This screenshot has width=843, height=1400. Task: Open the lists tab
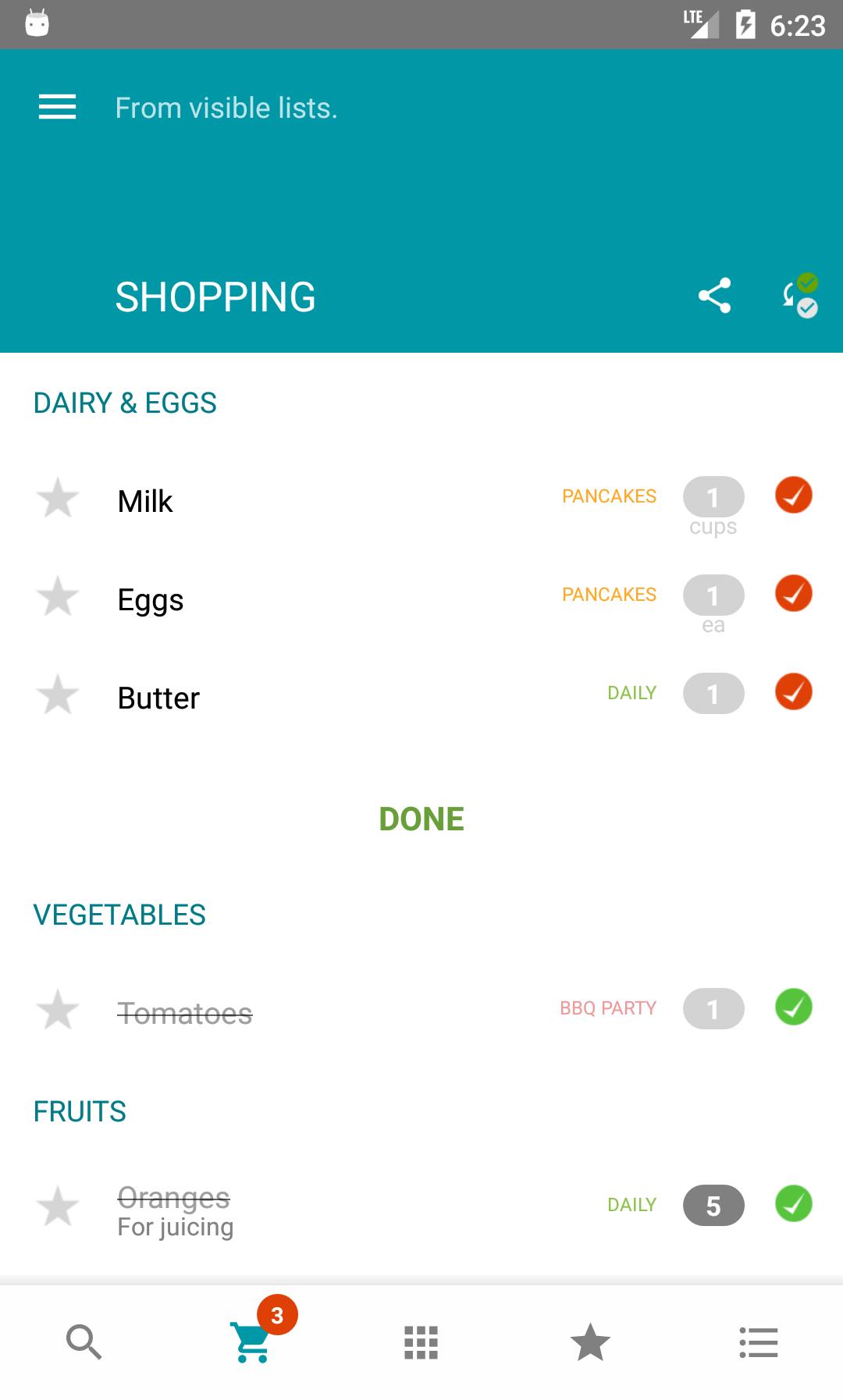[759, 1342]
